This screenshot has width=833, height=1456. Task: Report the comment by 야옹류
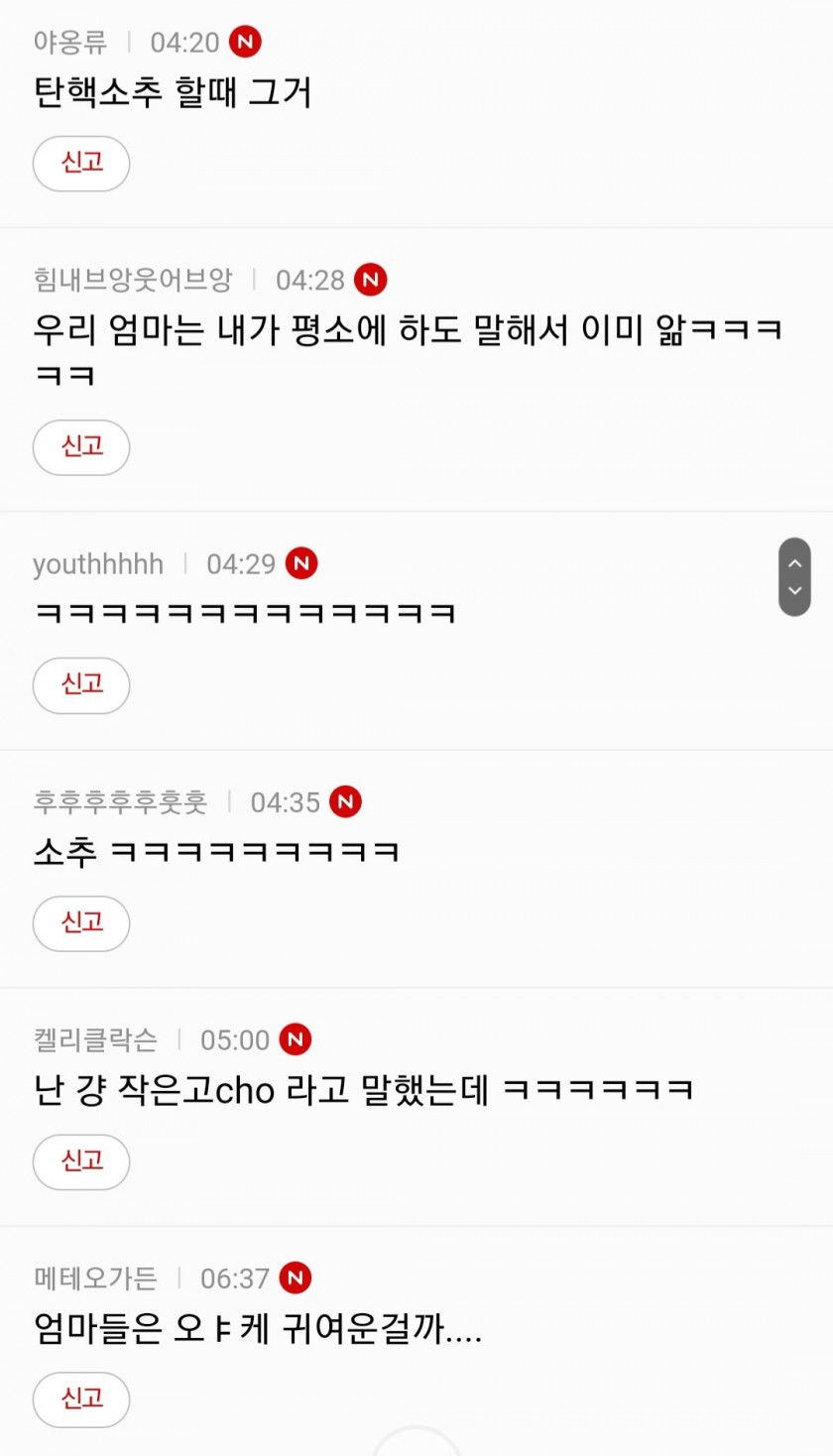point(81,164)
